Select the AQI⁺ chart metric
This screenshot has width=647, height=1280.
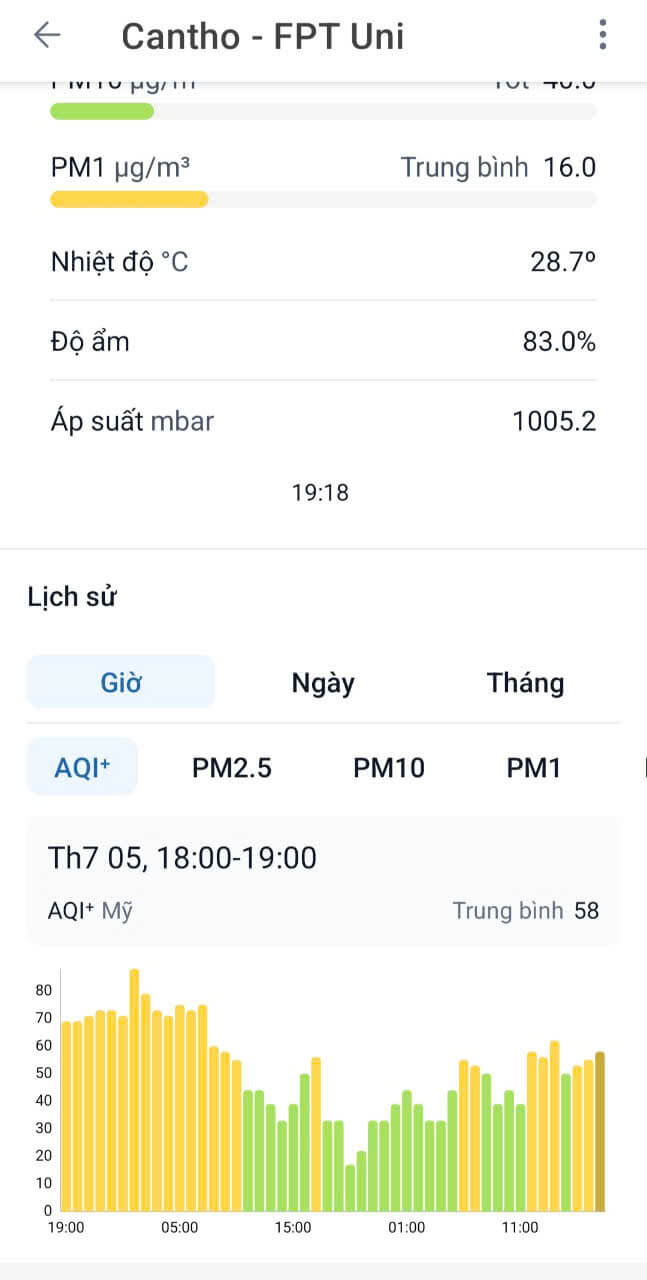coord(82,767)
